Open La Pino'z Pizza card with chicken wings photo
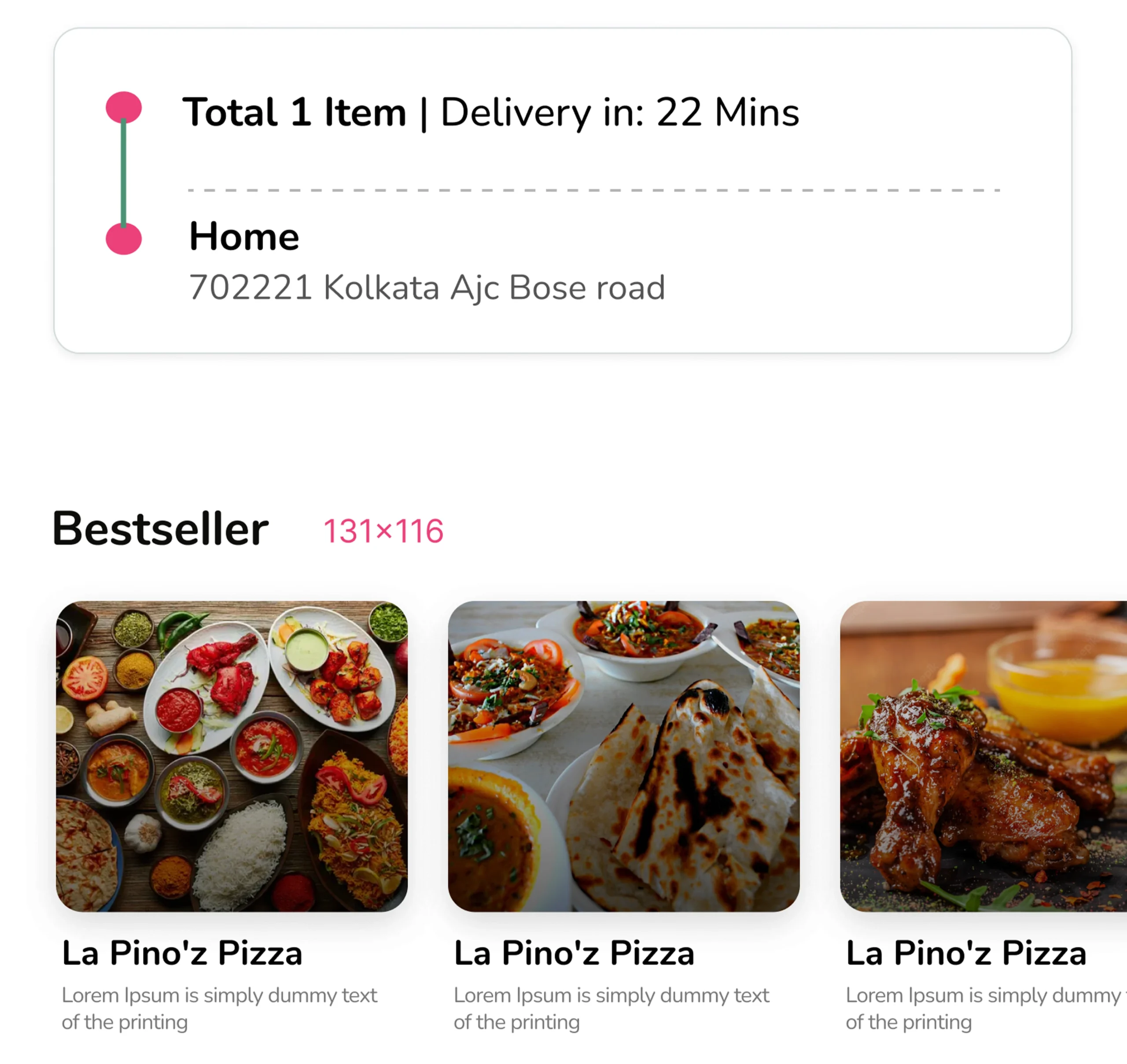The width and height of the screenshot is (1127, 1064). click(984, 756)
